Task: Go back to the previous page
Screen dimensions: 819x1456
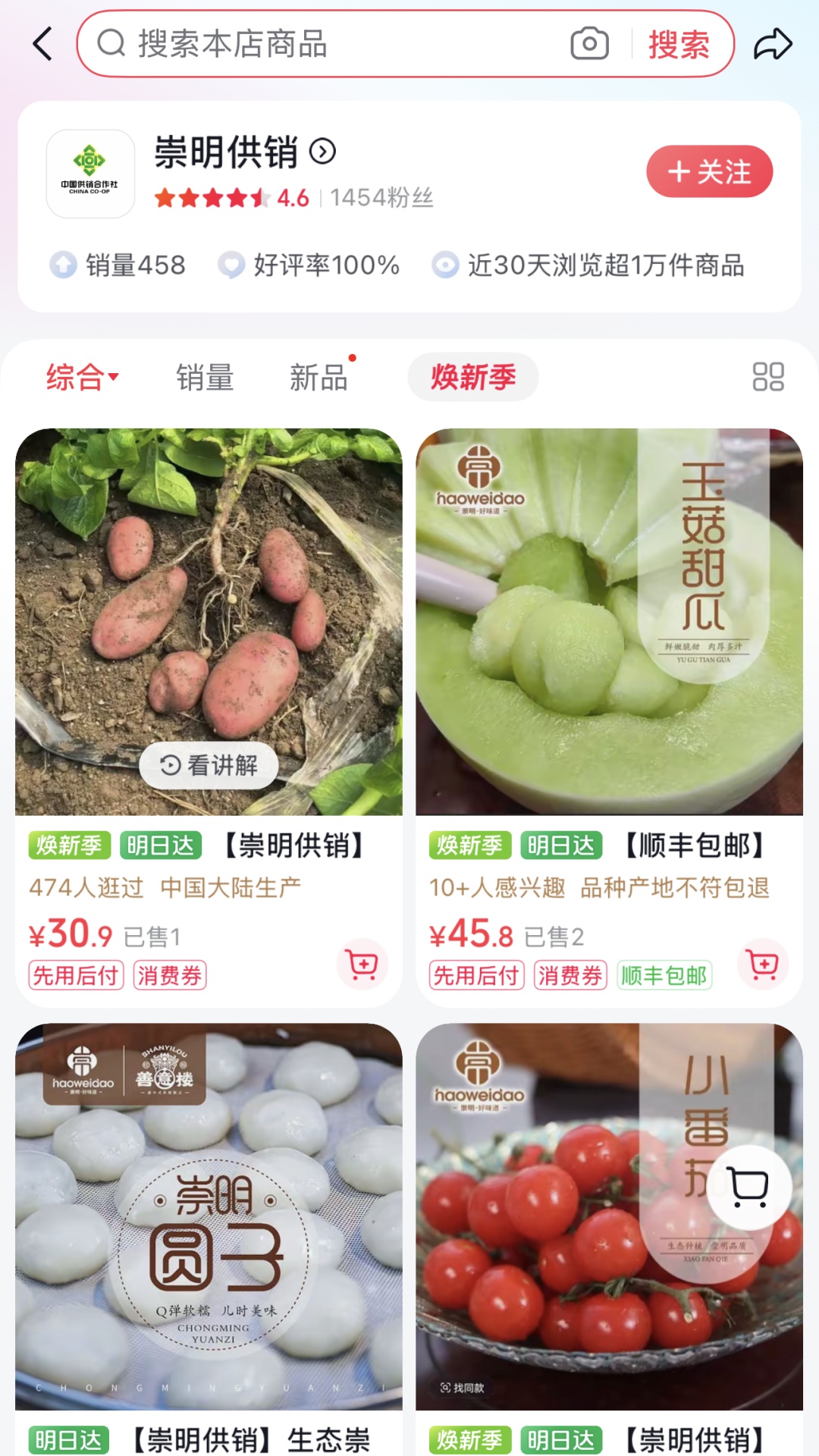Action: (x=43, y=44)
